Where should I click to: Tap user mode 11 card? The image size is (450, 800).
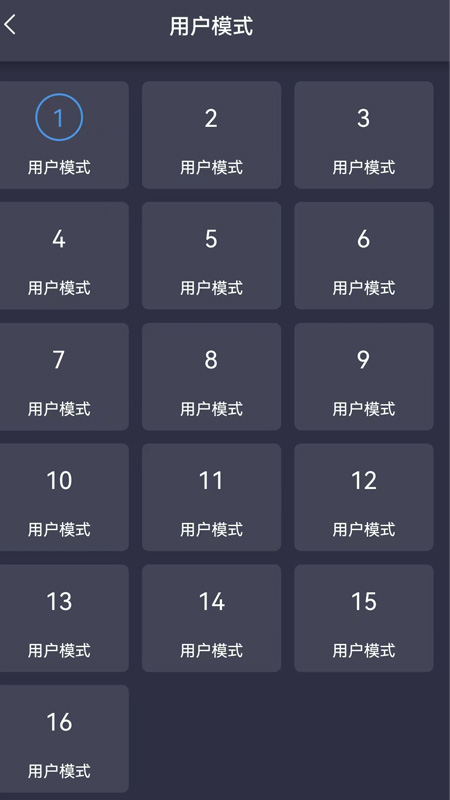click(x=211, y=497)
